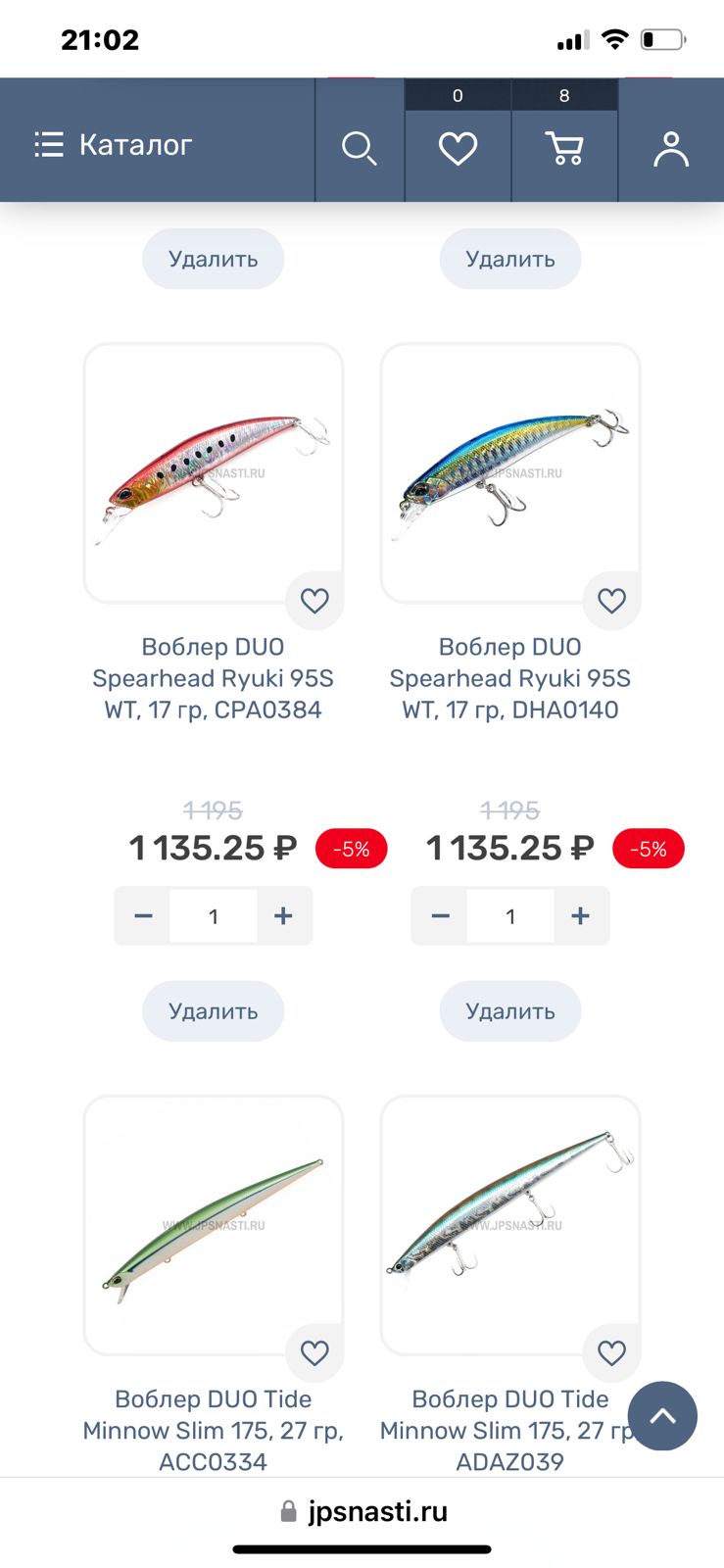This screenshot has width=724, height=1568.
Task: Open the search icon in header
Action: (359, 149)
